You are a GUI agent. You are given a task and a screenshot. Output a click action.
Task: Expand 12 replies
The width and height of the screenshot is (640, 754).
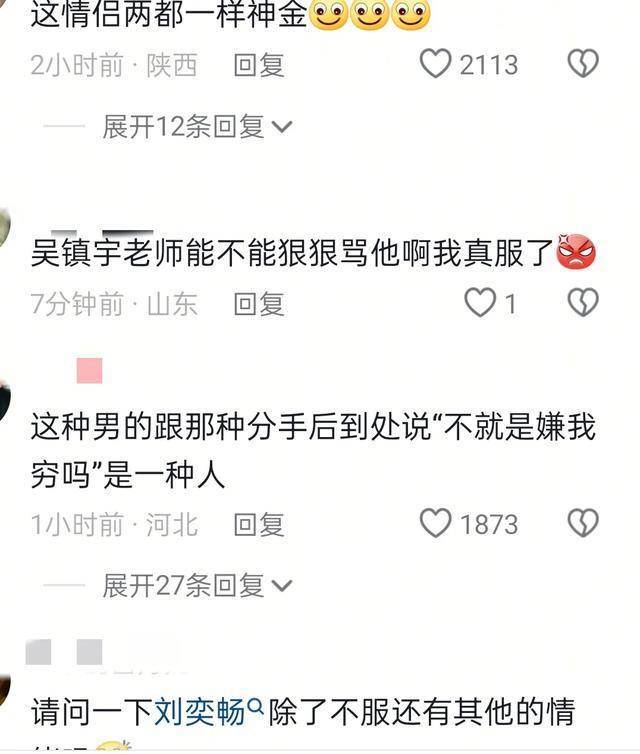point(197,126)
